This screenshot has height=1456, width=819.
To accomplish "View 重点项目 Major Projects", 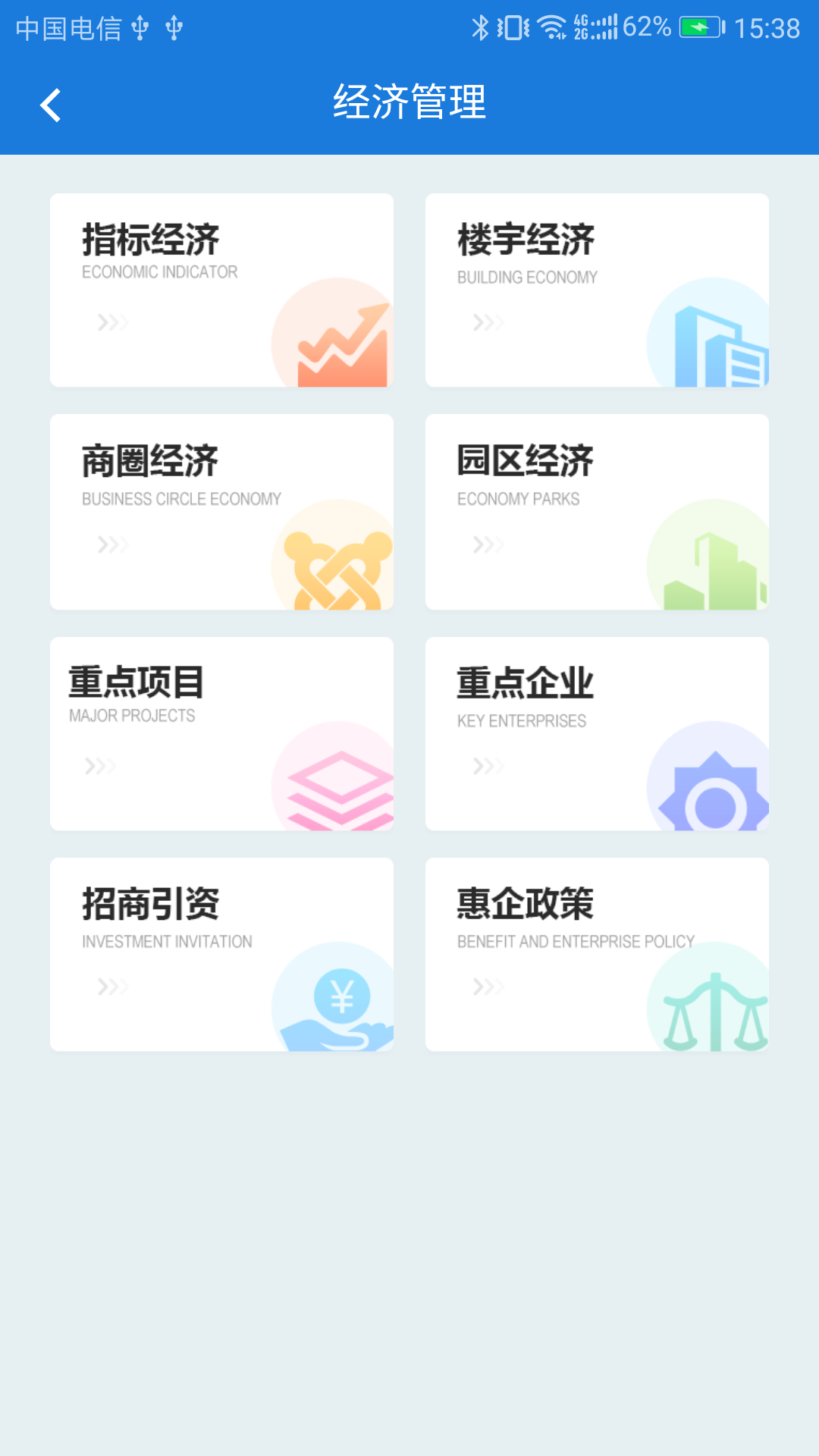I will [221, 733].
